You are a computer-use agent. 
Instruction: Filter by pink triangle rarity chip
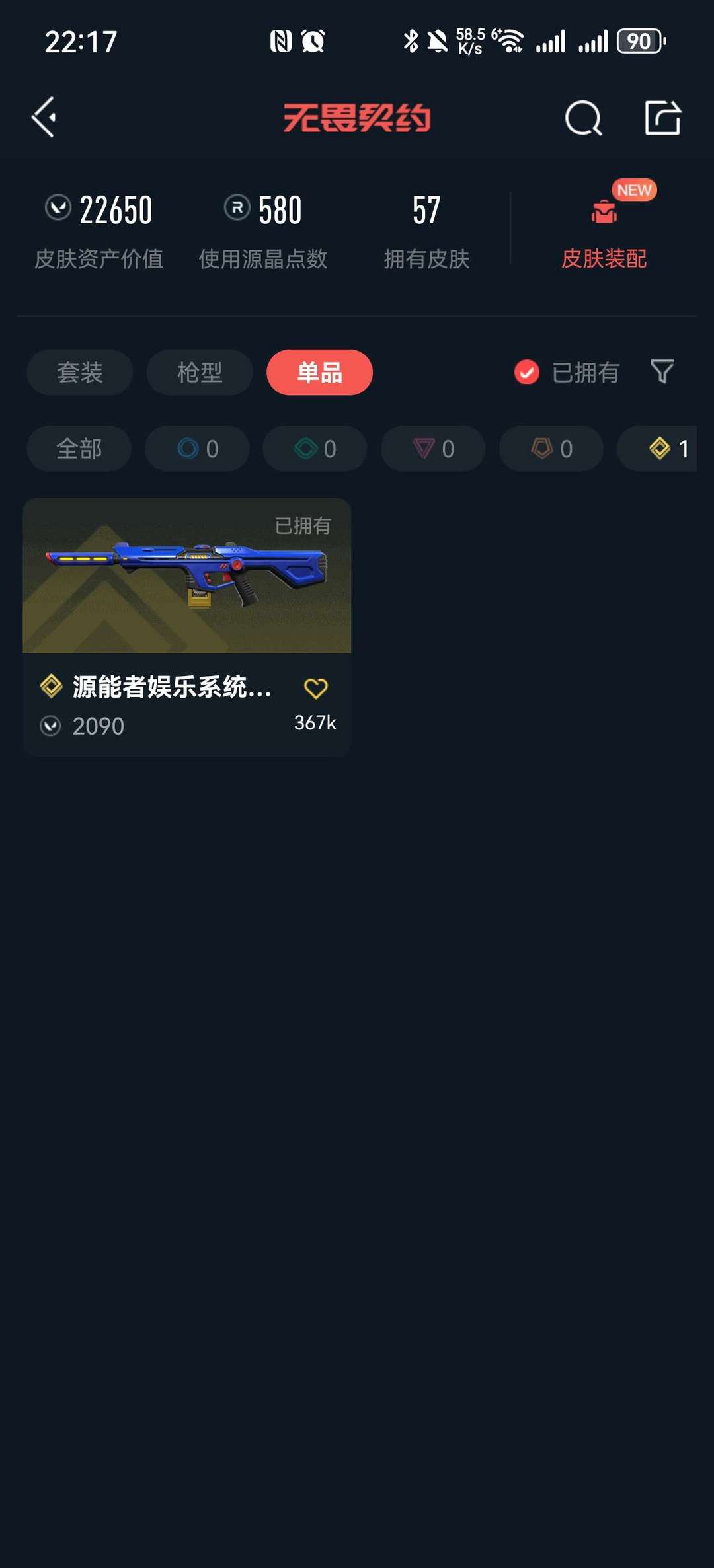click(433, 449)
